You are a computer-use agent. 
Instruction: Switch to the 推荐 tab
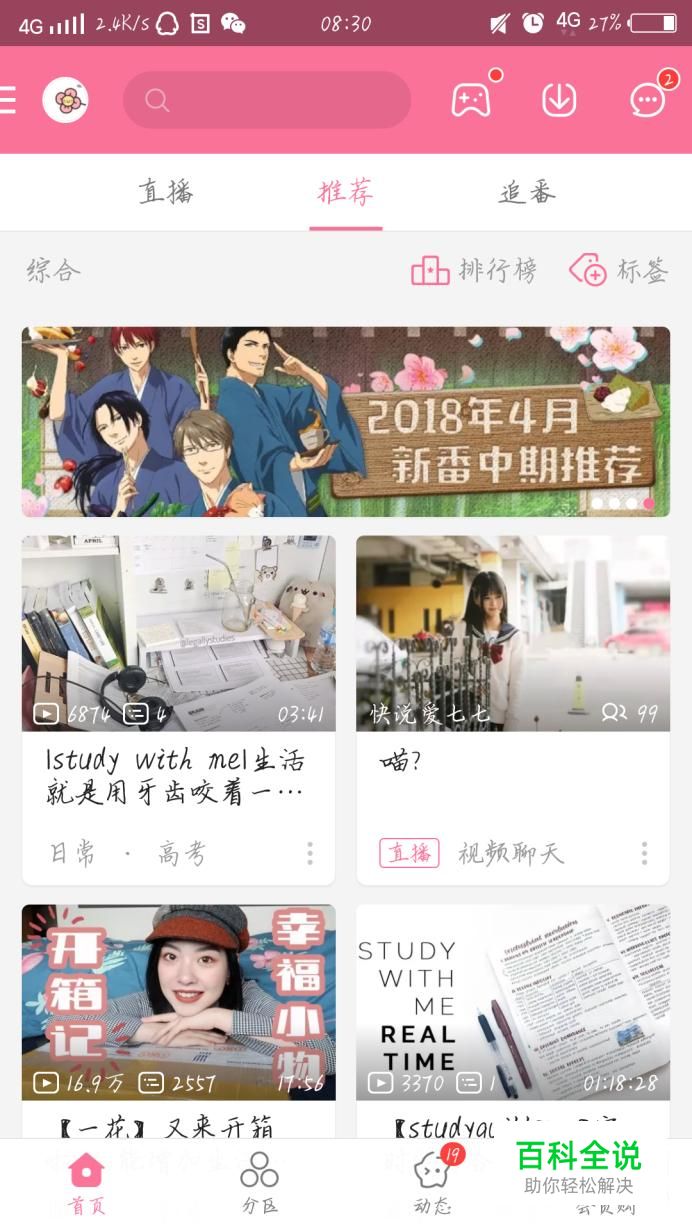point(346,192)
